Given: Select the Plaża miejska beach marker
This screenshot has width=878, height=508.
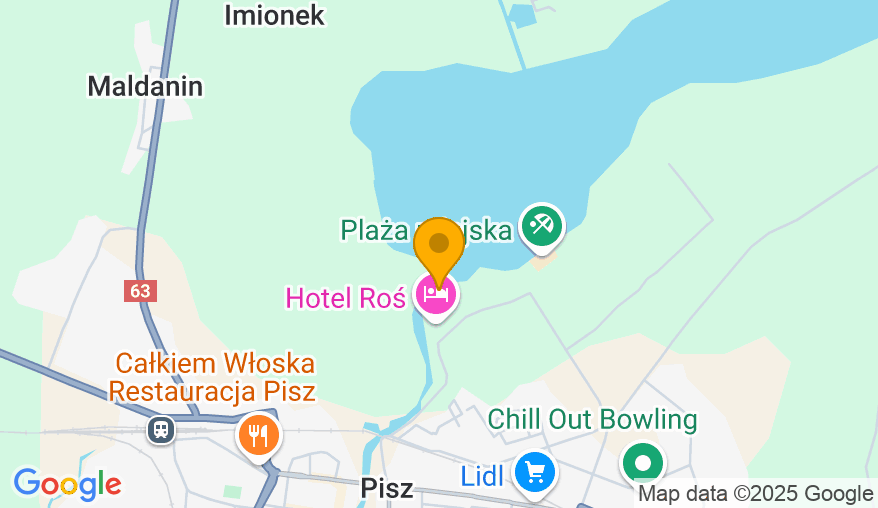Looking at the screenshot, I should pos(542,225).
